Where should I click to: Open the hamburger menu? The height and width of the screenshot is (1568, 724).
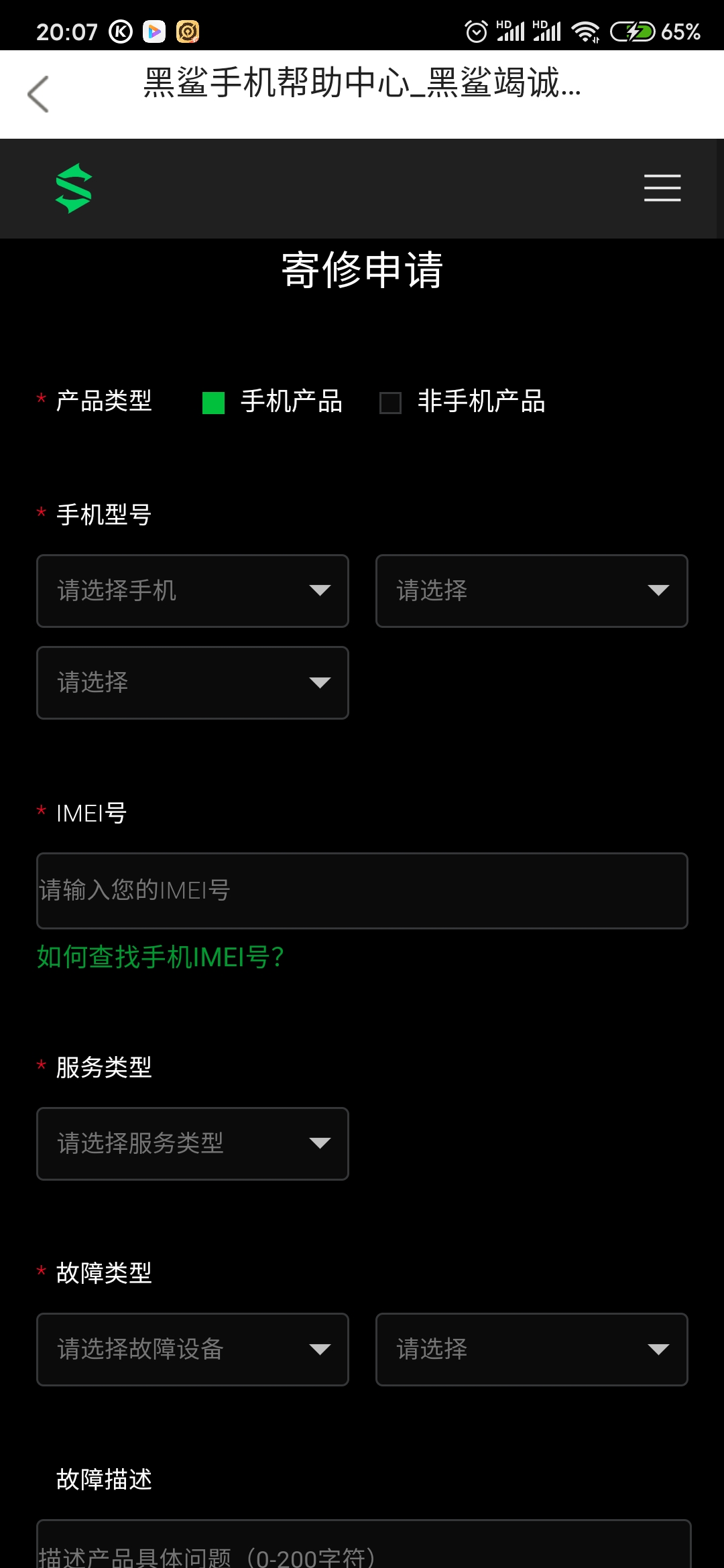662,188
